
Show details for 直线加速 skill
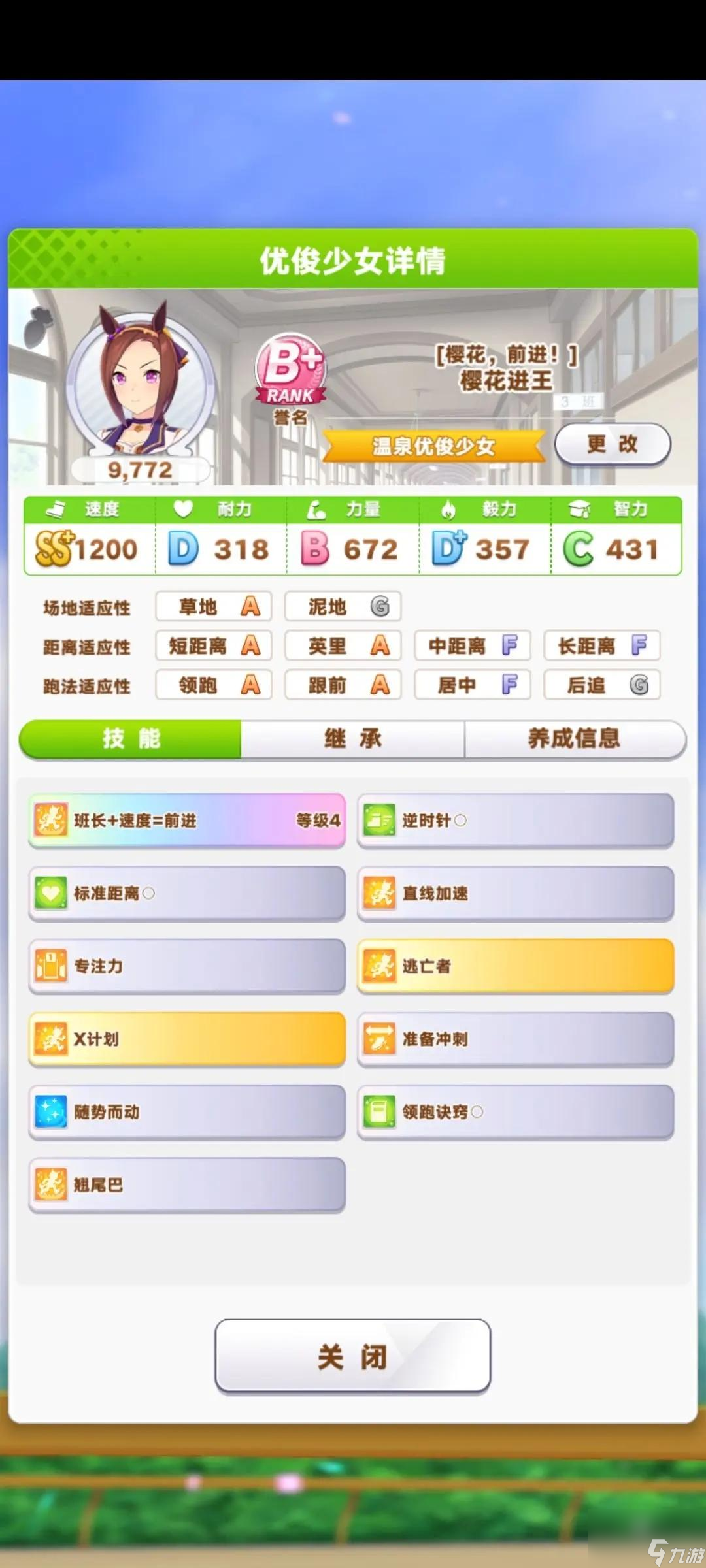(x=515, y=893)
